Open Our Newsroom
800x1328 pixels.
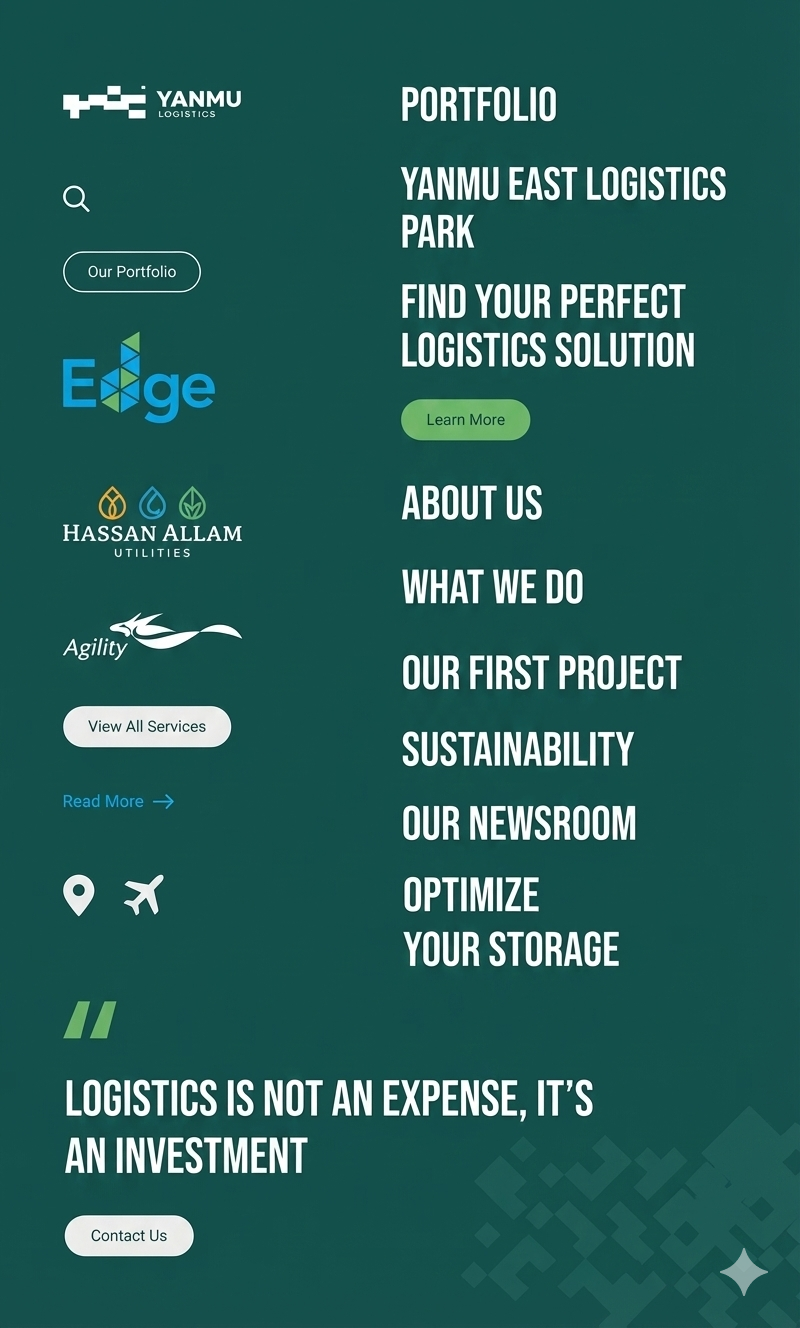pos(519,823)
